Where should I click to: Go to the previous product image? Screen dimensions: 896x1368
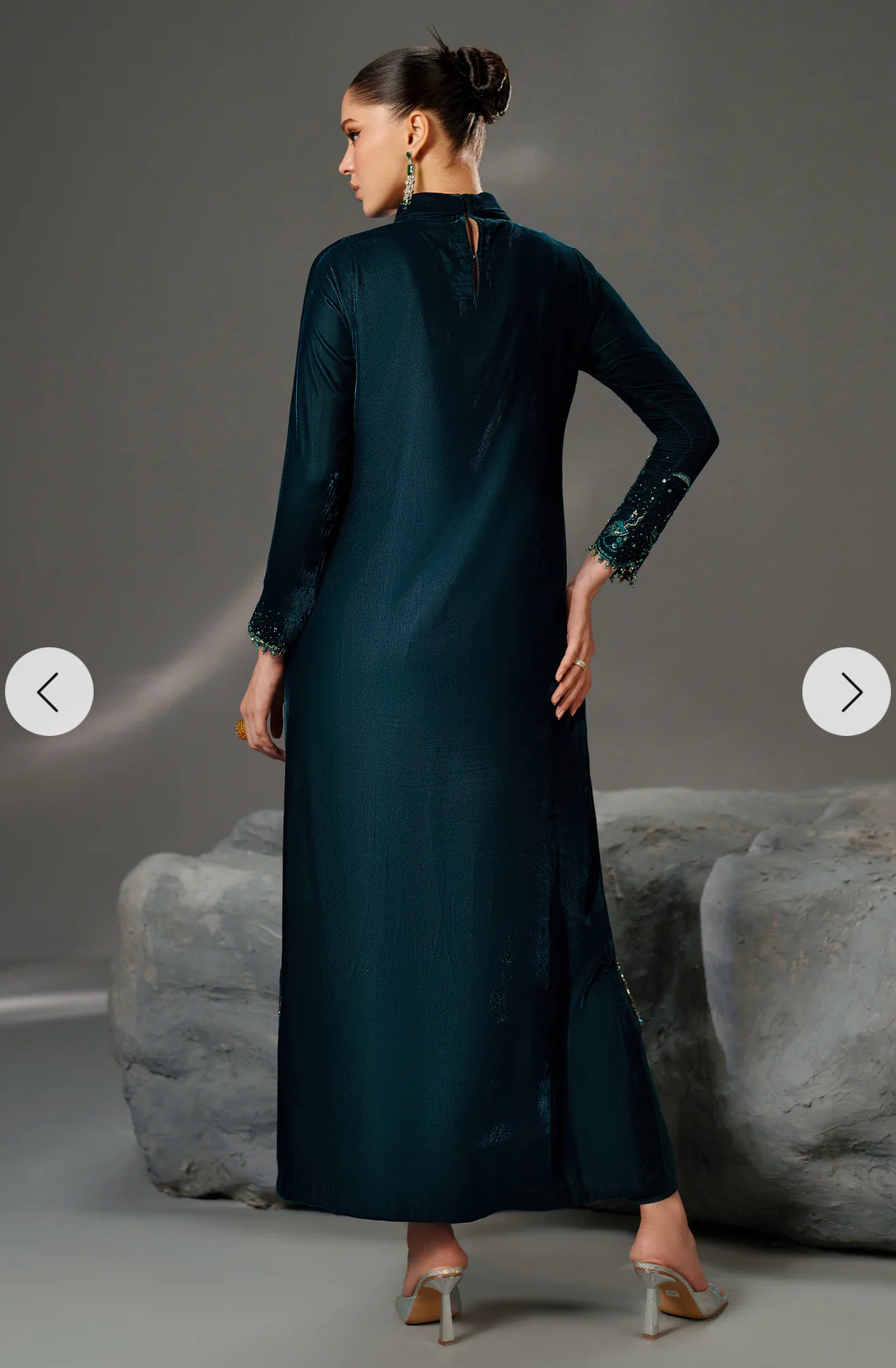(49, 691)
